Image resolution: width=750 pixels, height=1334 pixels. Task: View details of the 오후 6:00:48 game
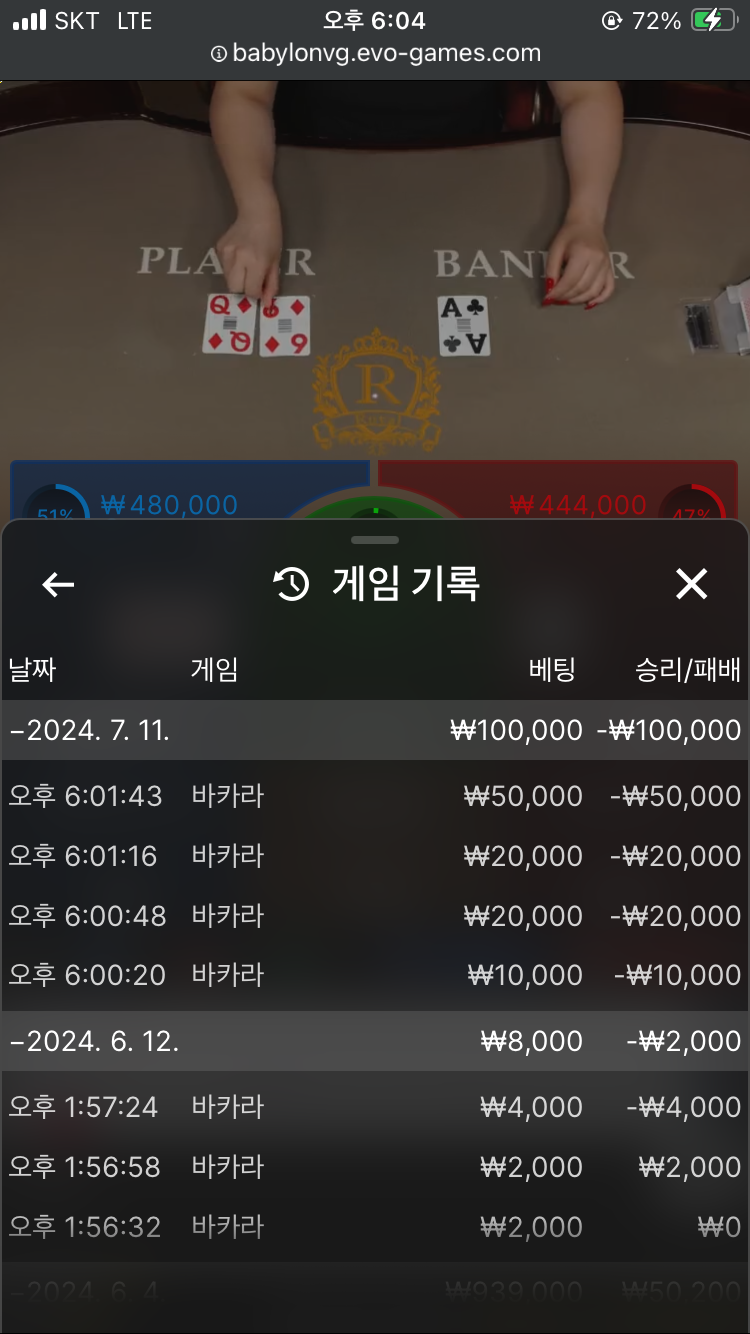(374, 916)
